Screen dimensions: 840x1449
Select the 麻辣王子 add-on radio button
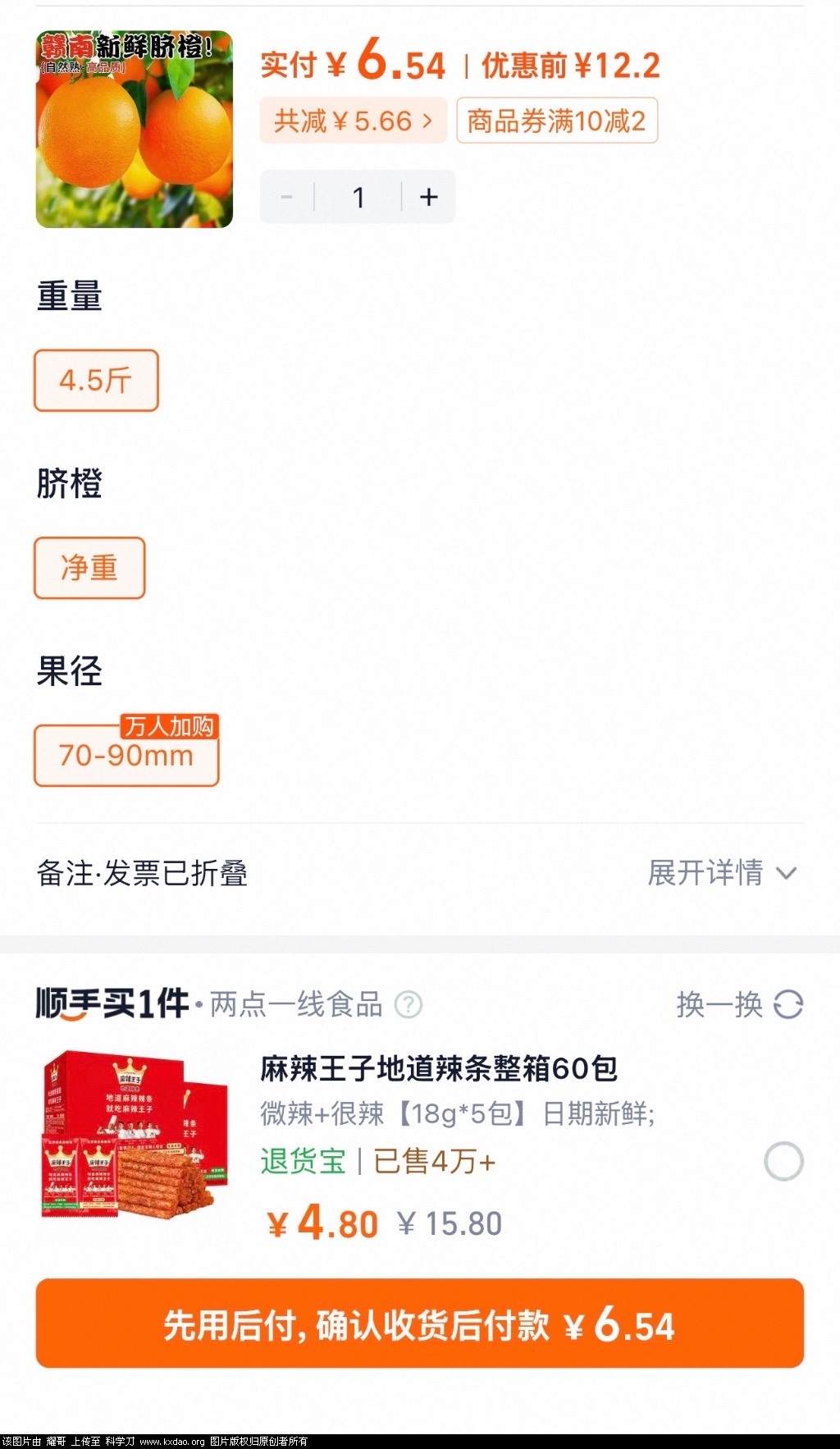pyautogui.click(x=783, y=1161)
